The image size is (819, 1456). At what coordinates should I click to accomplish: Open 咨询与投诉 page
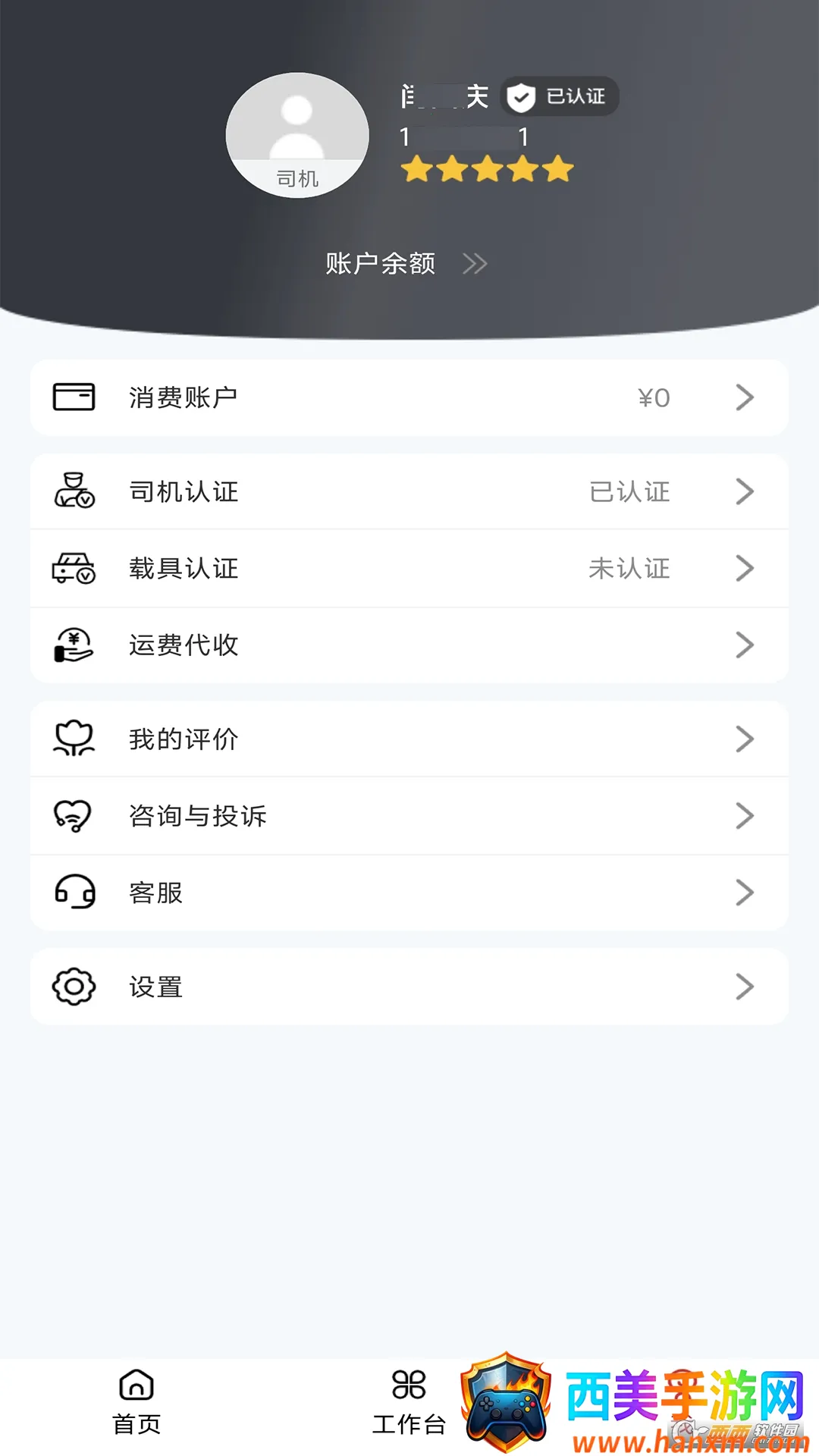409,816
